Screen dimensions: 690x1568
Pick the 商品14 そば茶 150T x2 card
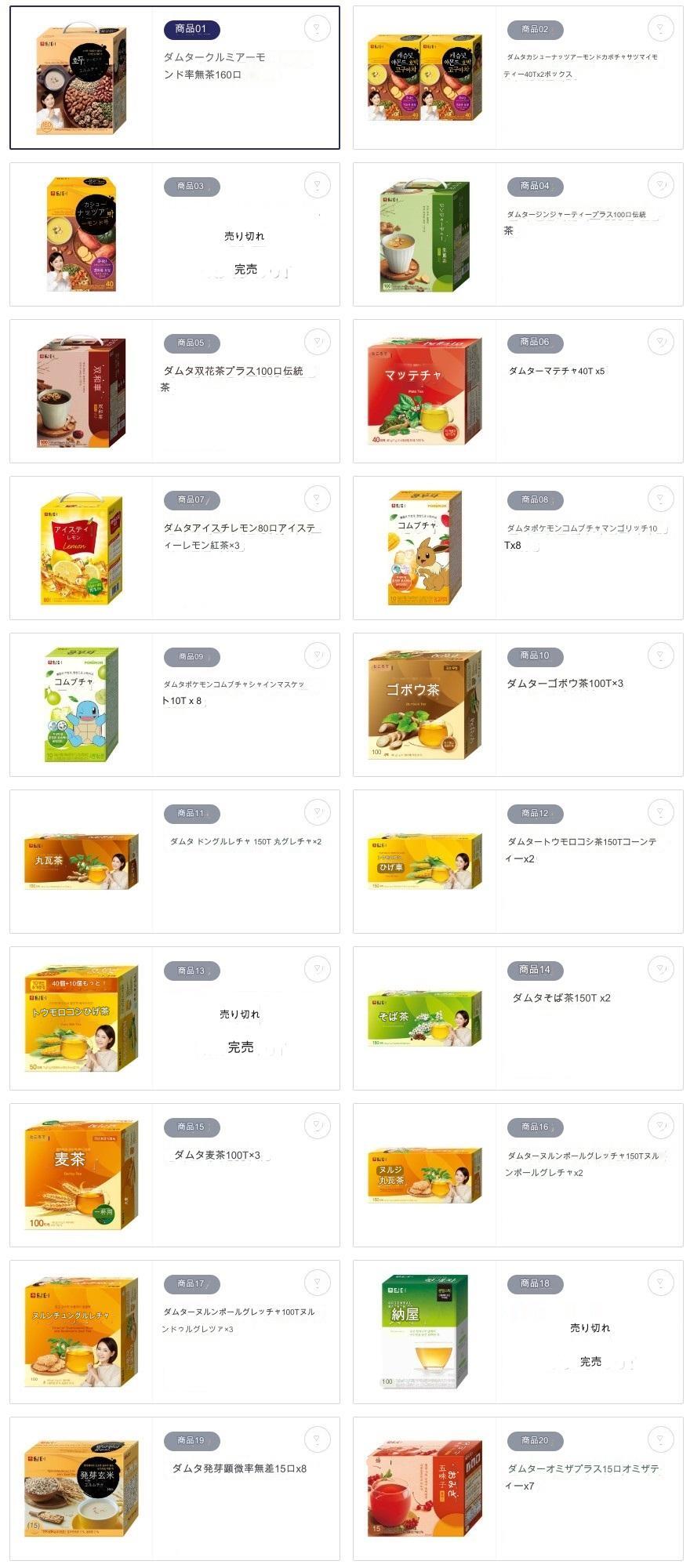point(518,1018)
